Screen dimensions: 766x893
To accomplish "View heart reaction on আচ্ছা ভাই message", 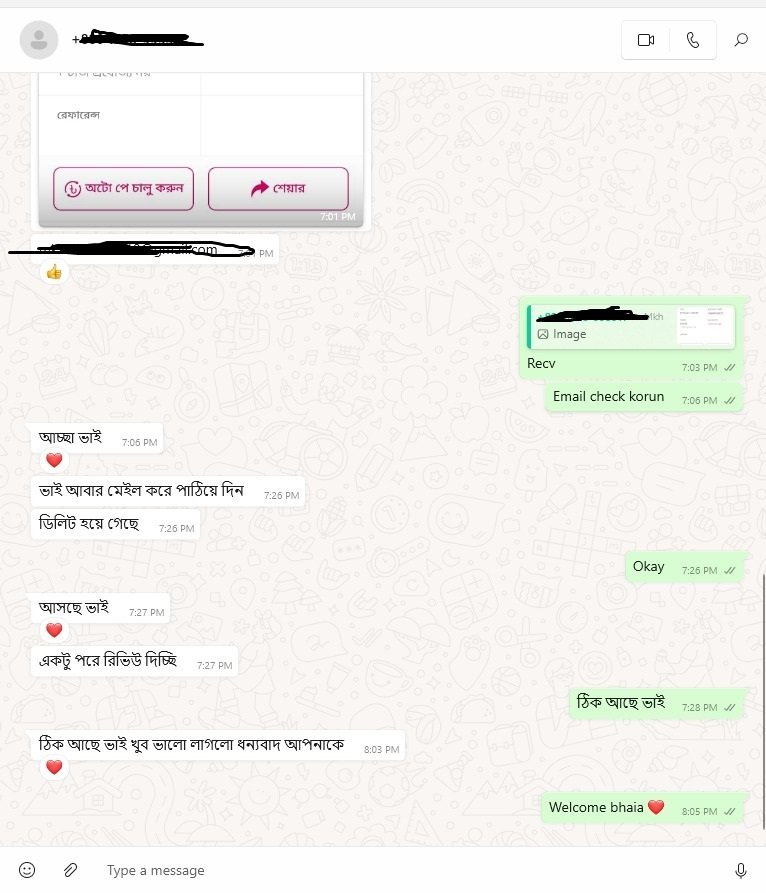I will click(54, 461).
